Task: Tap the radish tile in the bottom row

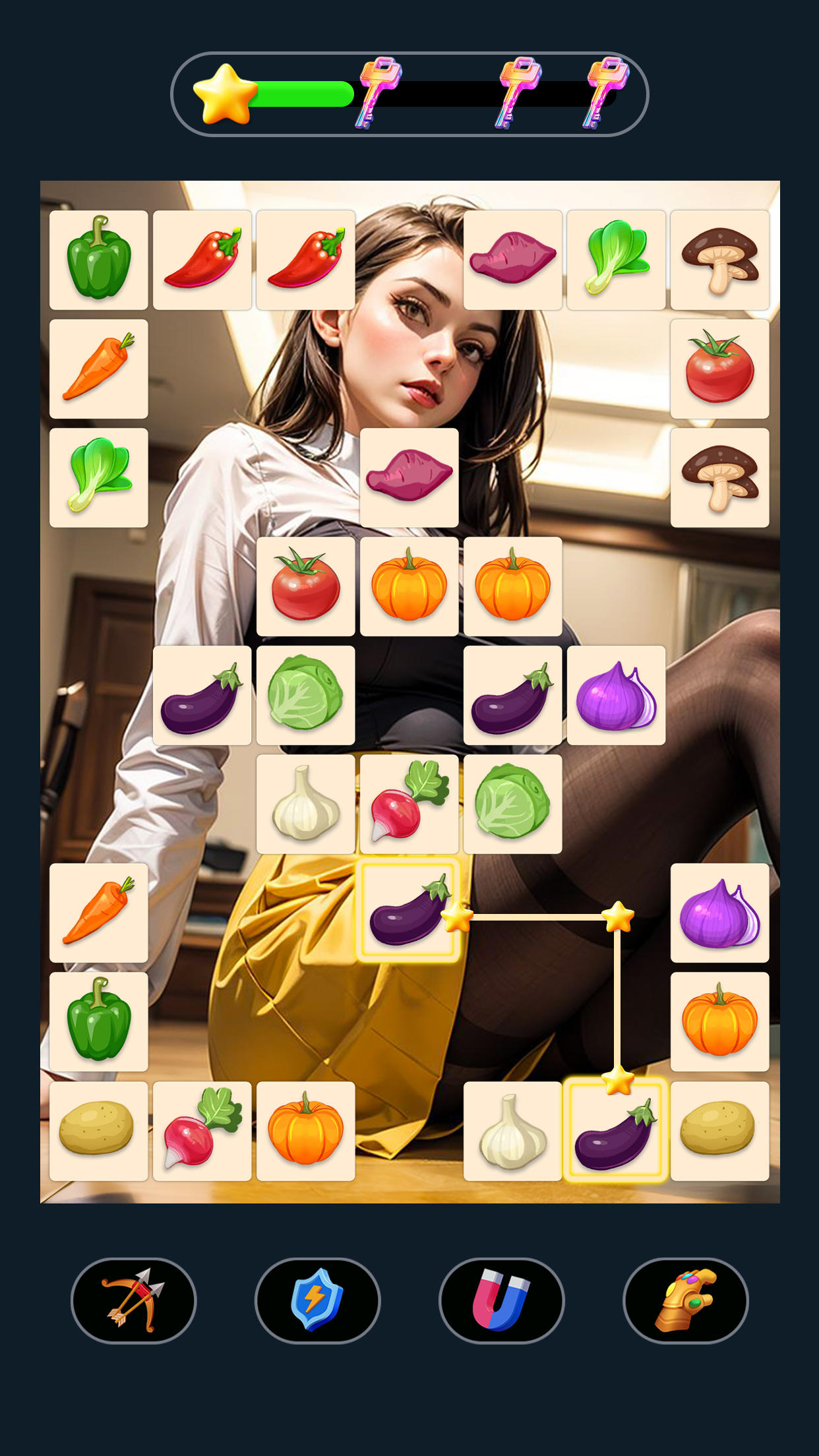Action: (x=202, y=1129)
